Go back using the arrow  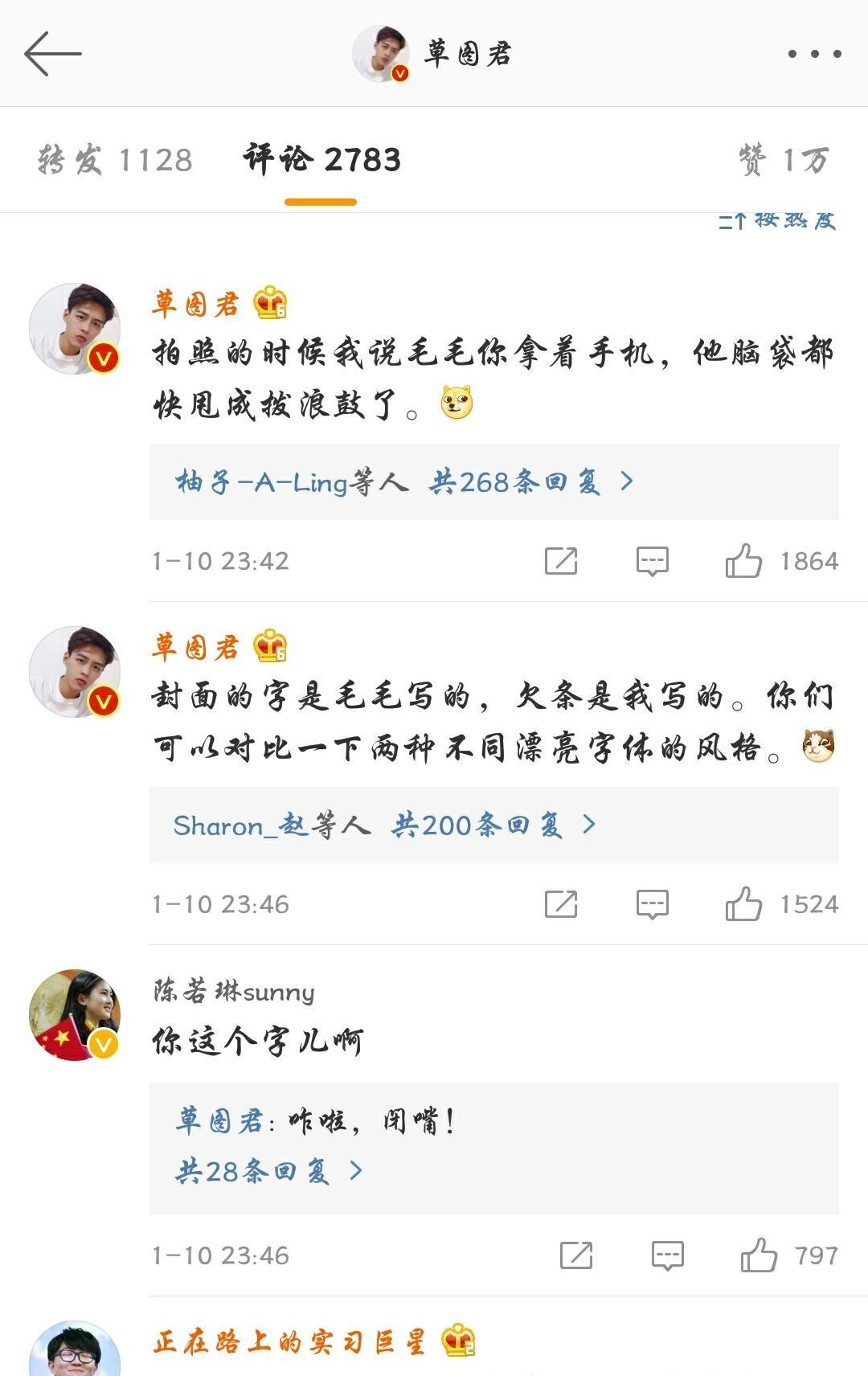coord(53,54)
